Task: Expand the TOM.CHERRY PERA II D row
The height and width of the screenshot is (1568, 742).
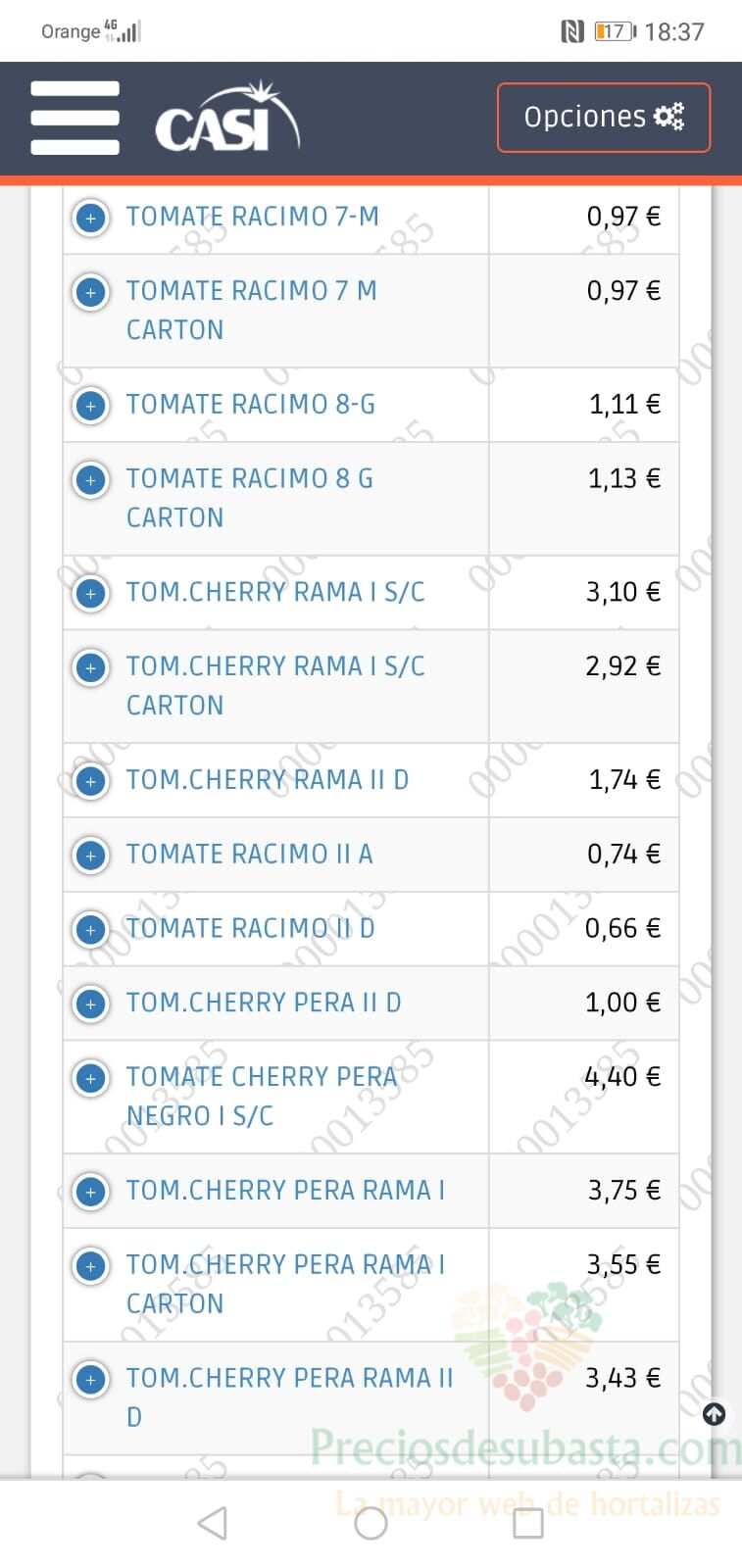Action: (91, 1004)
